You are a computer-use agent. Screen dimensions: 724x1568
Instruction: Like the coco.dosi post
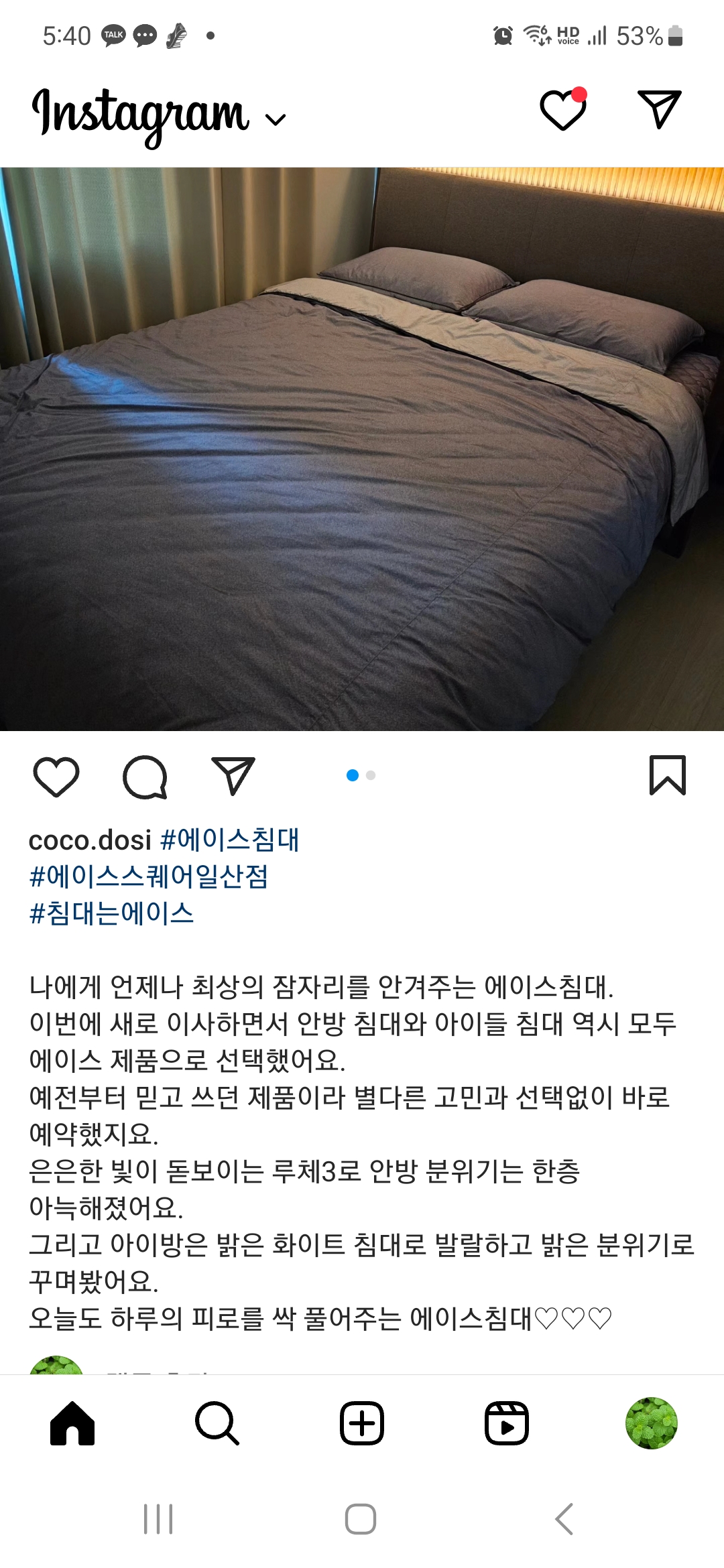point(56,777)
